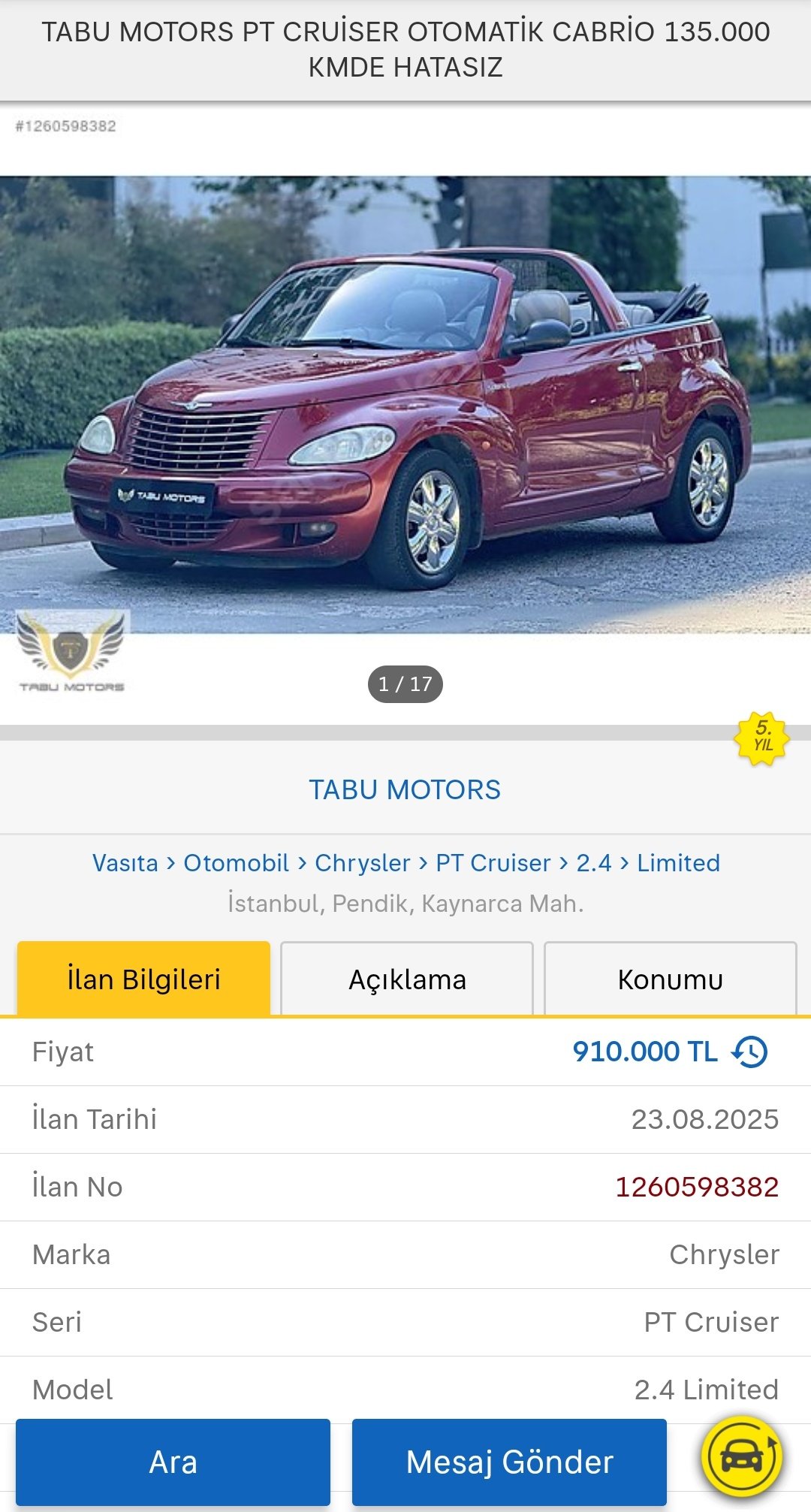Open the Otomobil breadcrumb link
811x1512 pixels.
[x=236, y=863]
